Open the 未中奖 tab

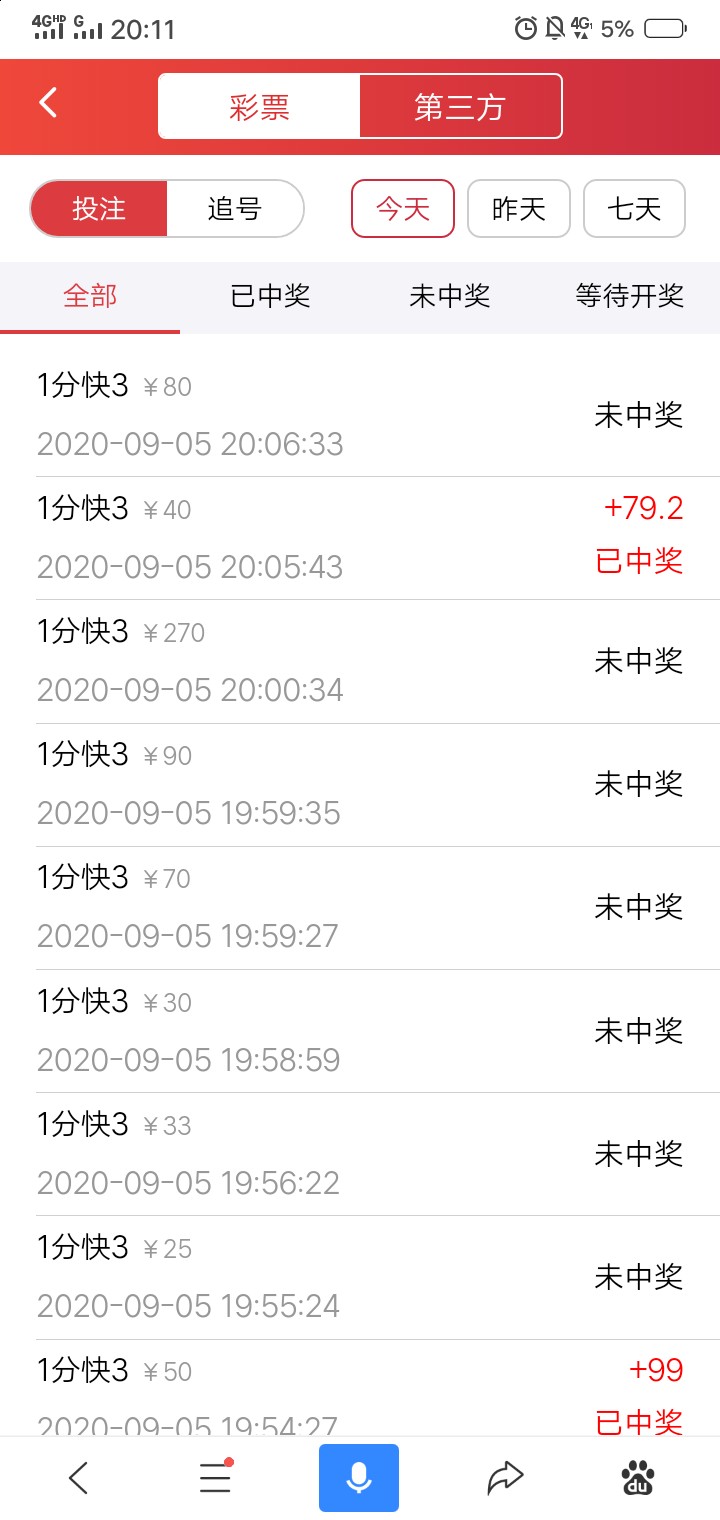[450, 296]
